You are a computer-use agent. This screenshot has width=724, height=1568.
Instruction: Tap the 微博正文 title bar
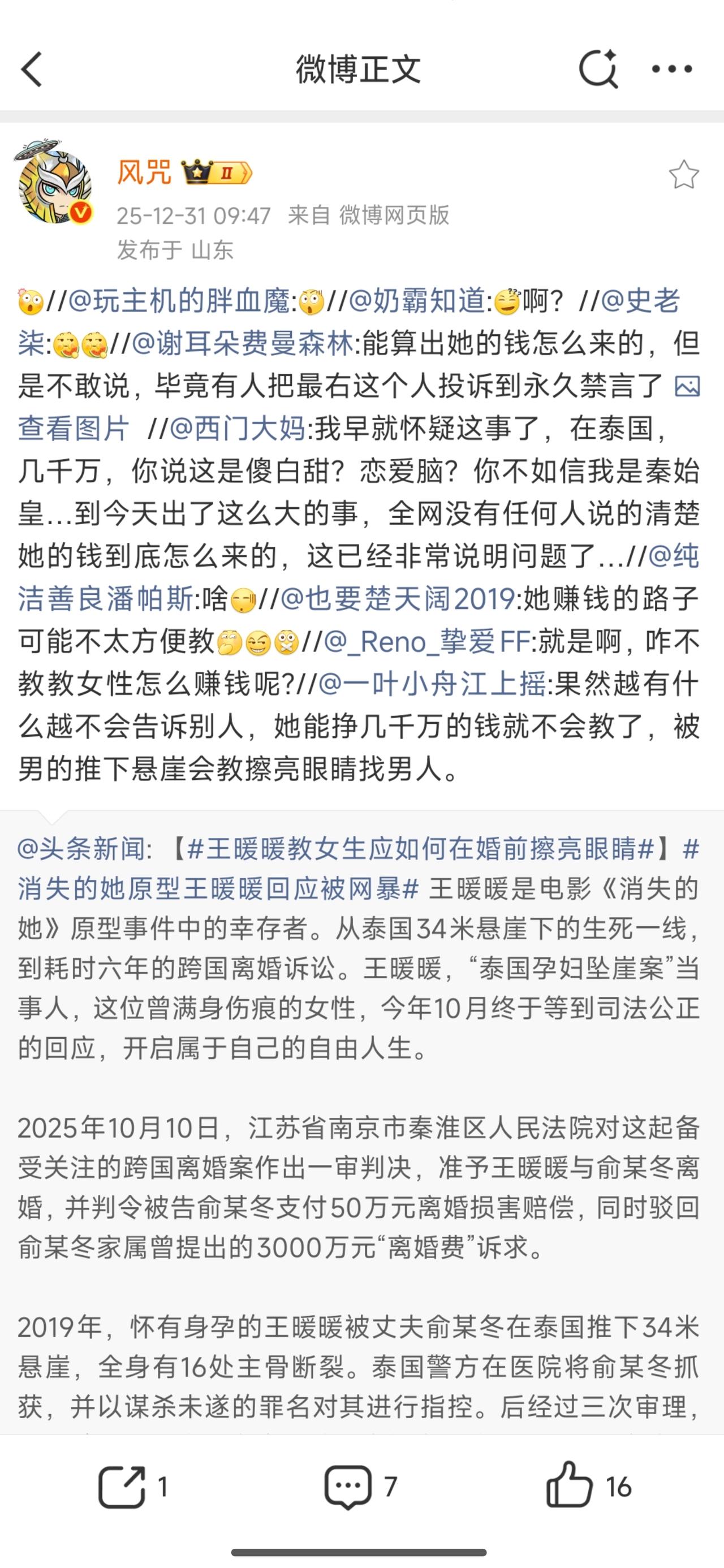tap(361, 69)
